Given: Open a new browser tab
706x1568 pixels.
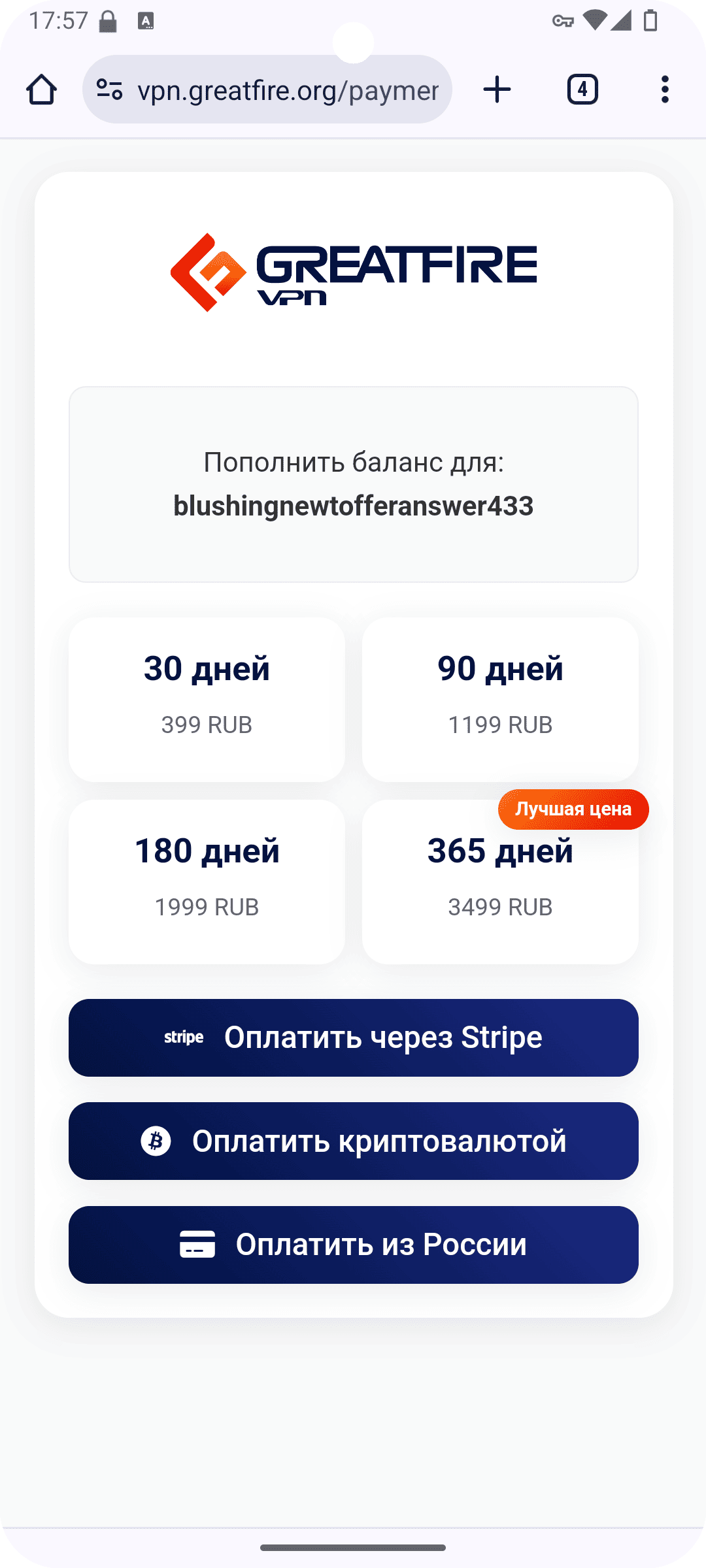Looking at the screenshot, I should click(x=497, y=90).
